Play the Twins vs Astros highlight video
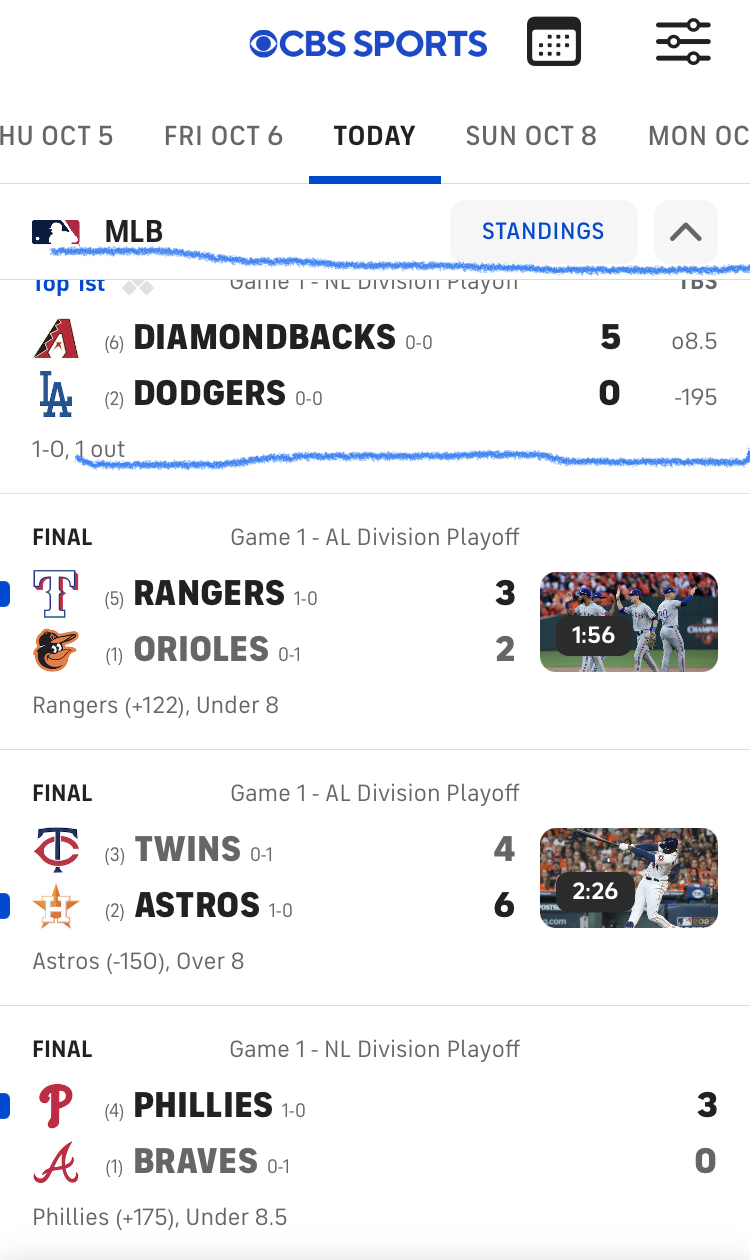Image resolution: width=750 pixels, height=1260 pixels. pos(628,877)
